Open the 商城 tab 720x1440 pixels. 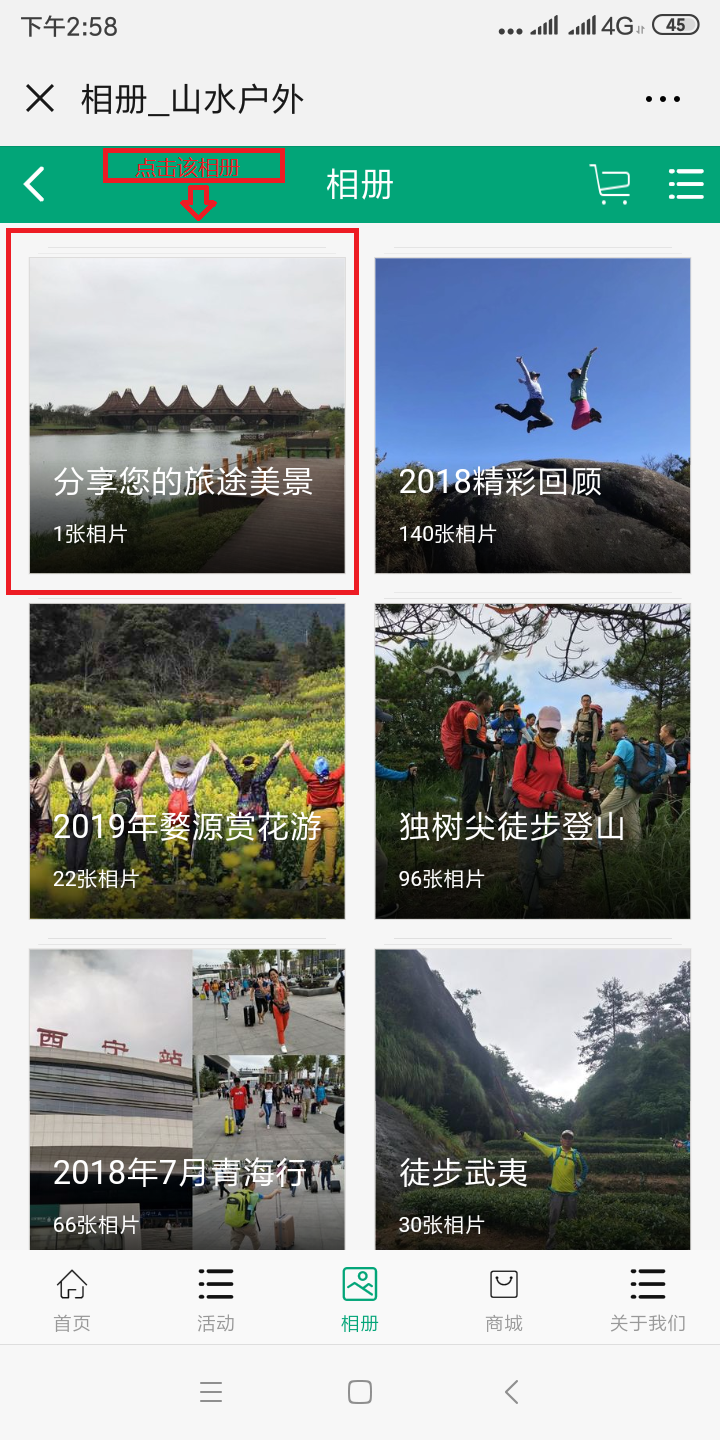click(504, 1298)
